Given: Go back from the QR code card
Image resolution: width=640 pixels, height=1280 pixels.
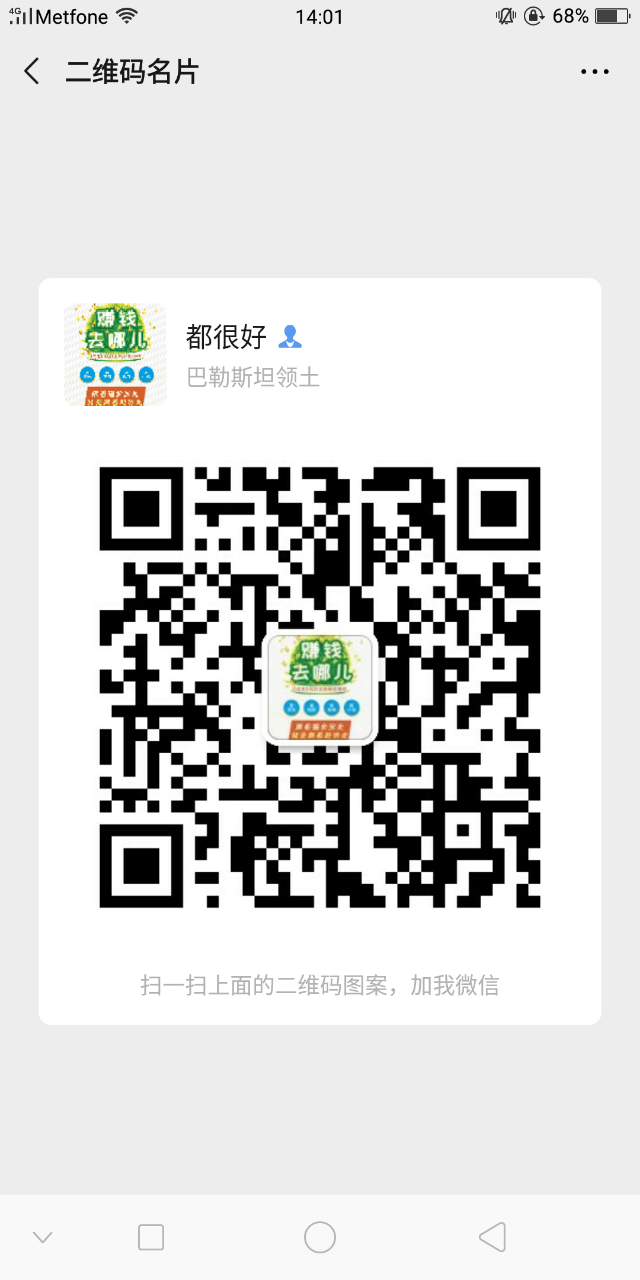Looking at the screenshot, I should (x=32, y=71).
